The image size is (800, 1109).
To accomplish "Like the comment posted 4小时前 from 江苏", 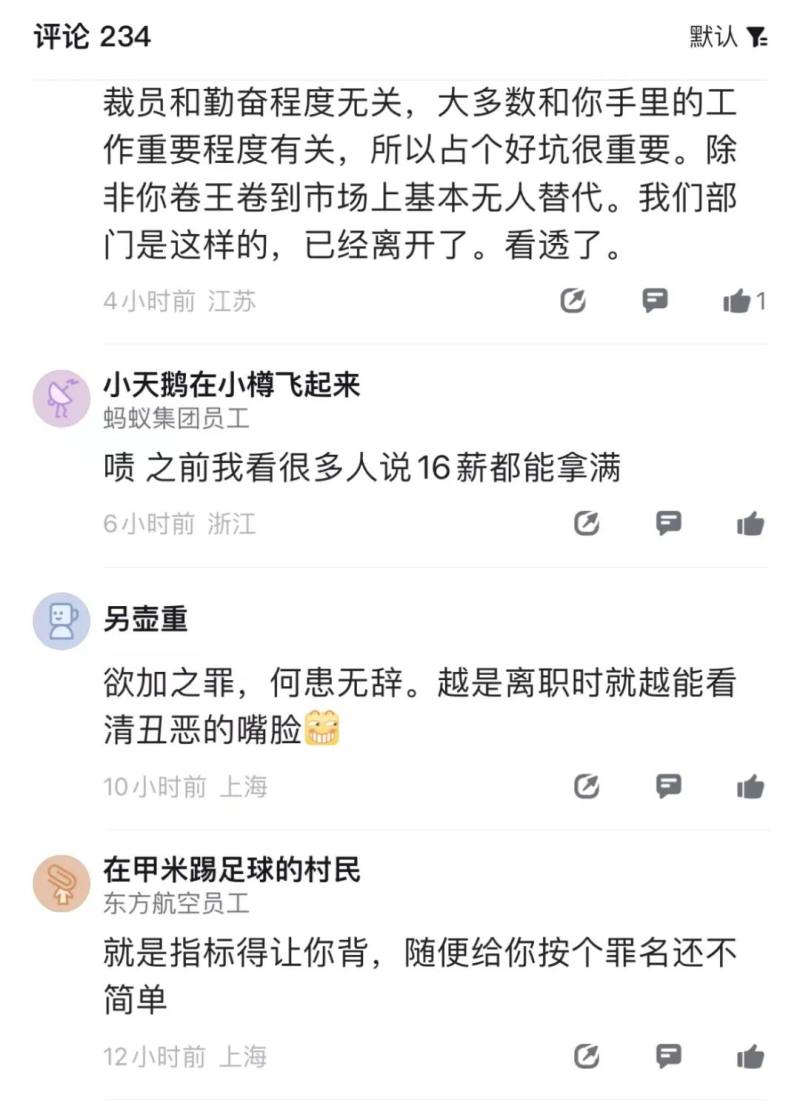I will (738, 300).
